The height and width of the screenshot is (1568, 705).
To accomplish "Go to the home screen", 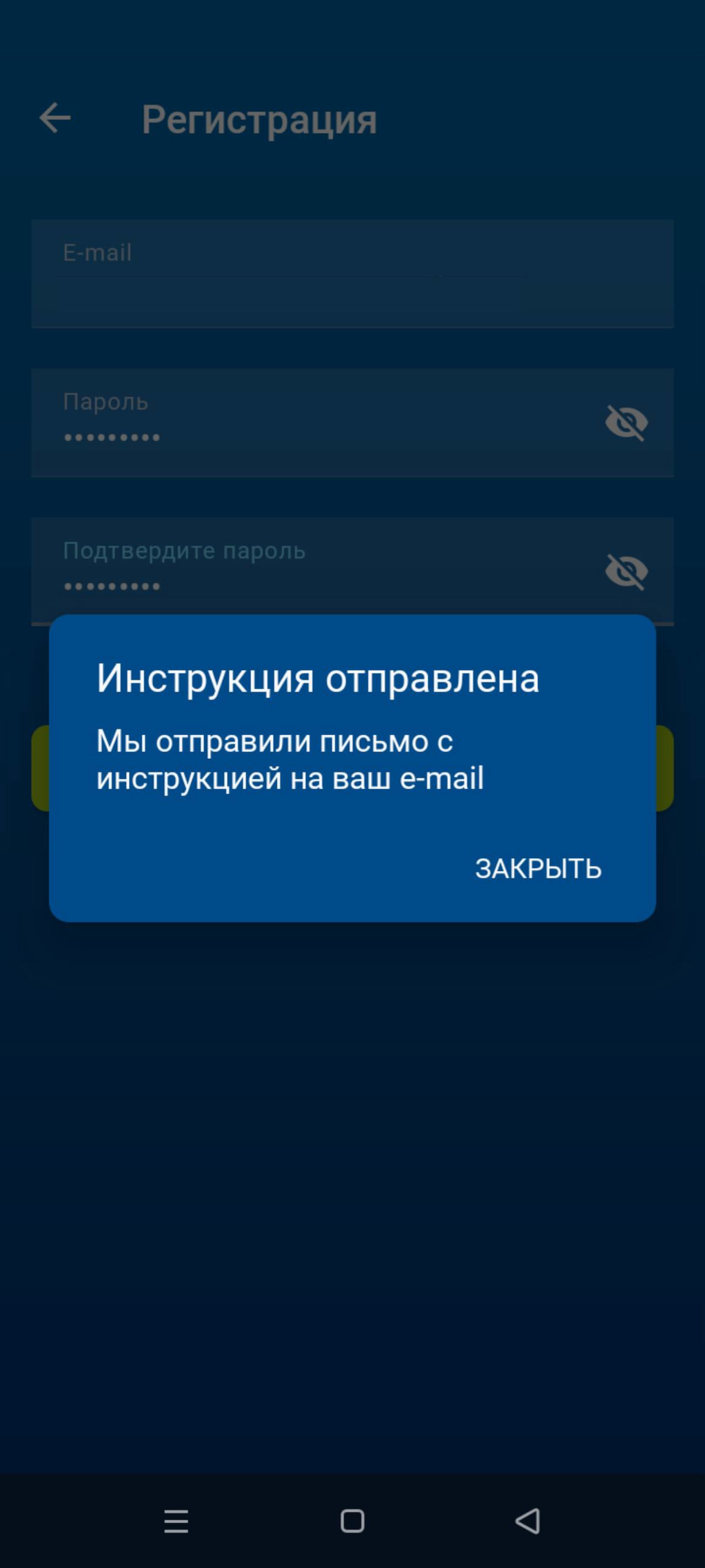I will (352, 1521).
